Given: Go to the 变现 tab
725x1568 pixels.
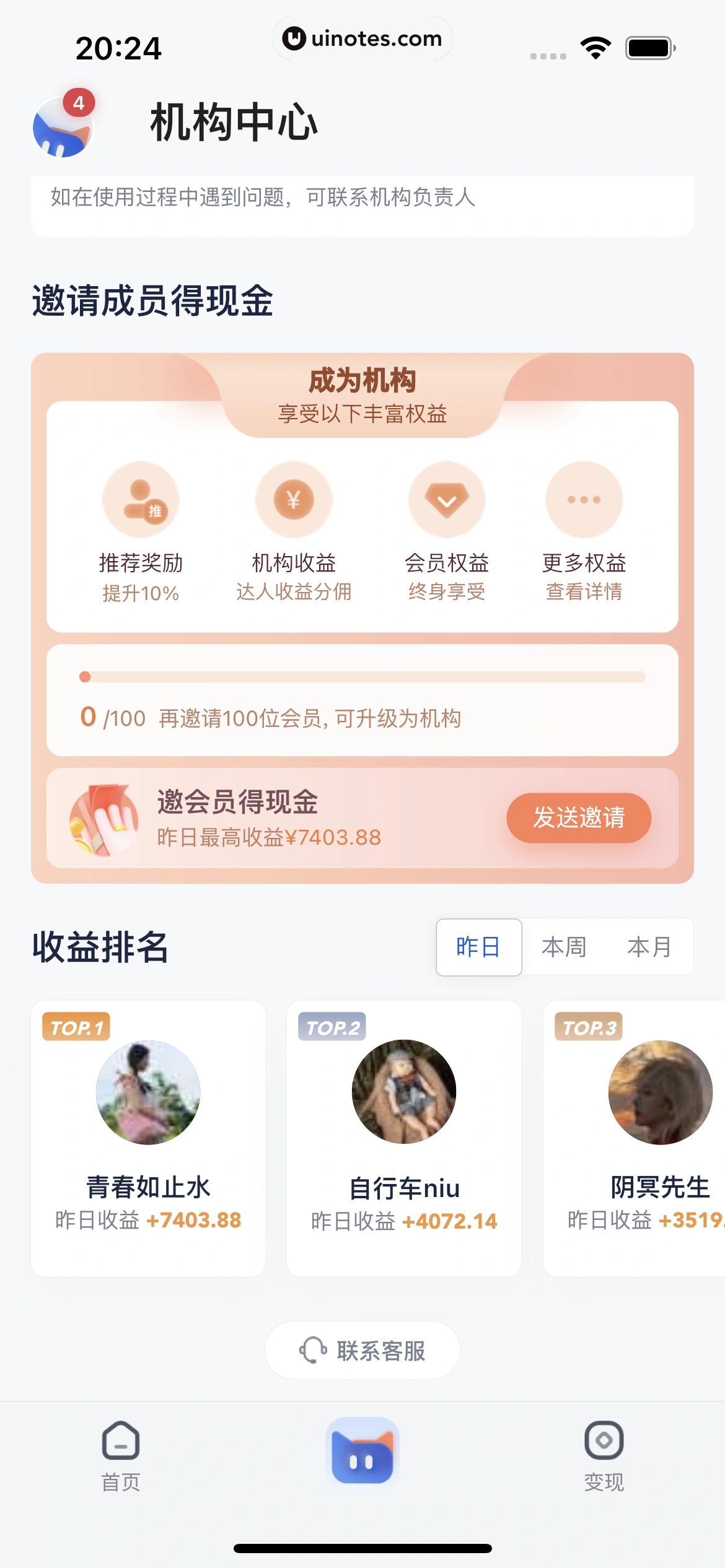Looking at the screenshot, I should tap(604, 1457).
